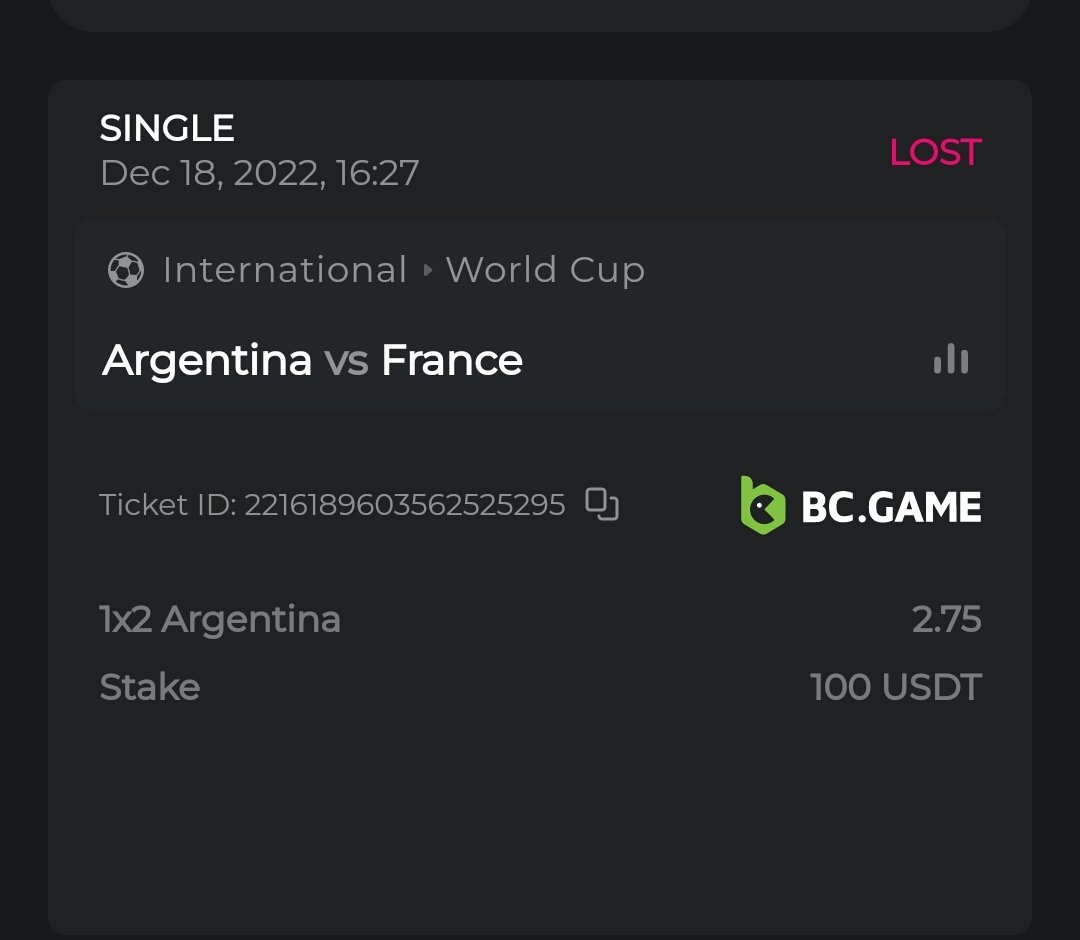The image size is (1080, 940).
Task: Copy the ticket ID
Action: [601, 505]
